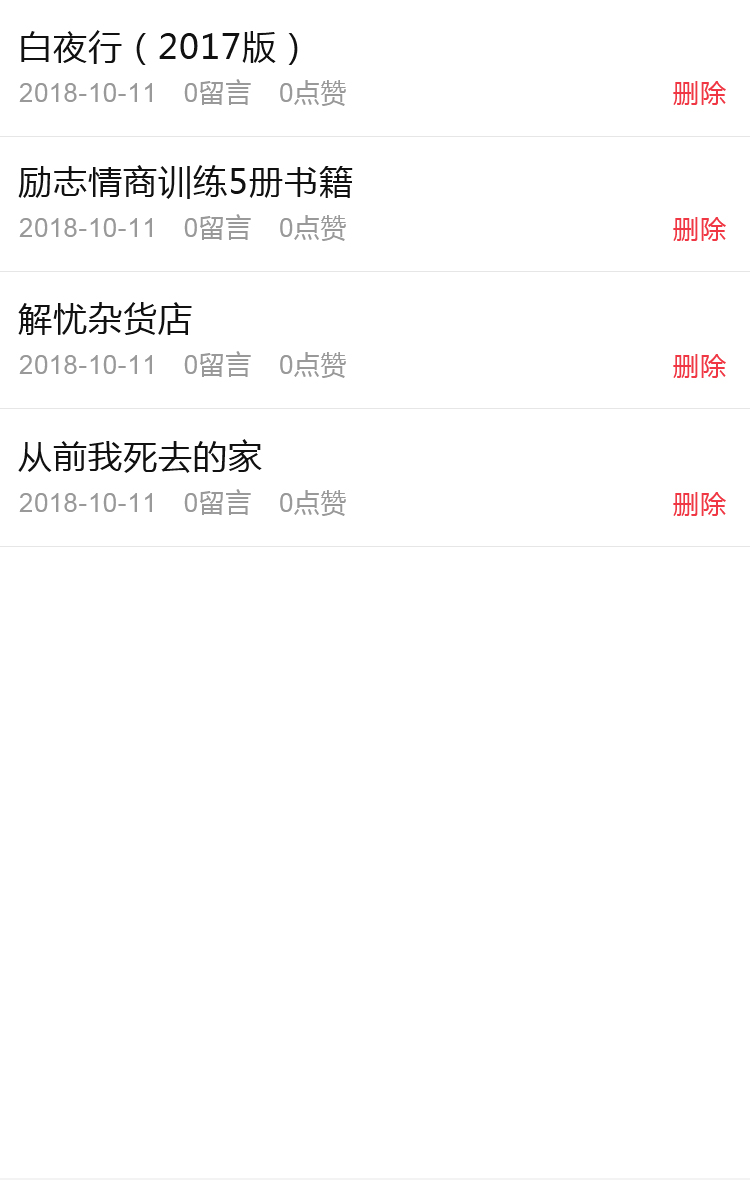The image size is (750, 1180).
Task: Delete the 白夜行（2017版）entry
Action: [699, 93]
